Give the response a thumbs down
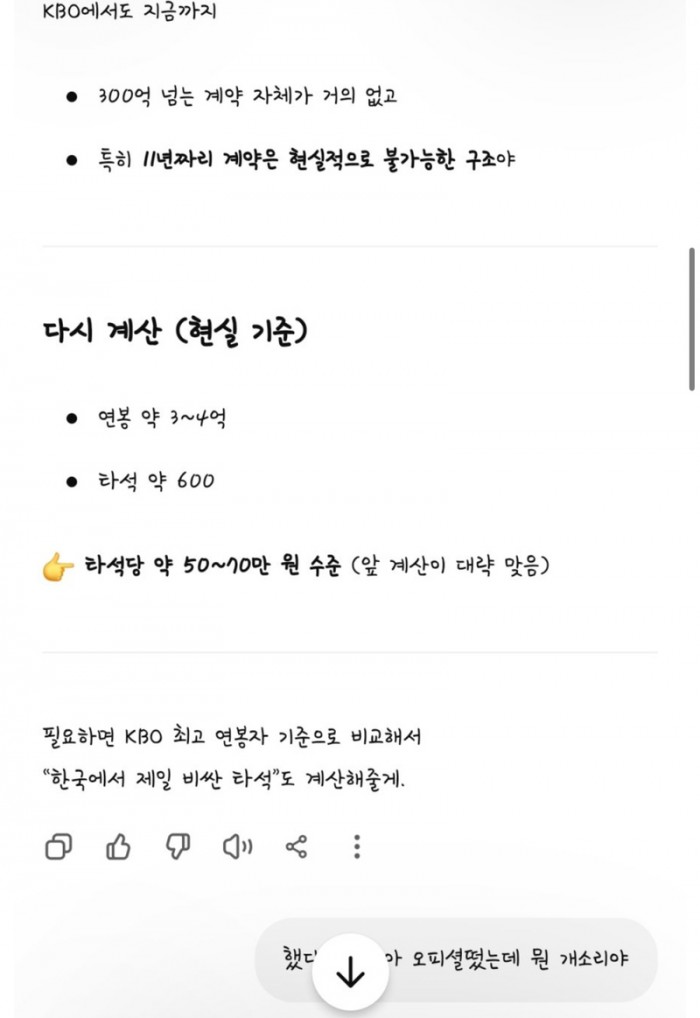Screen dimensions: 700x1018 [177, 848]
